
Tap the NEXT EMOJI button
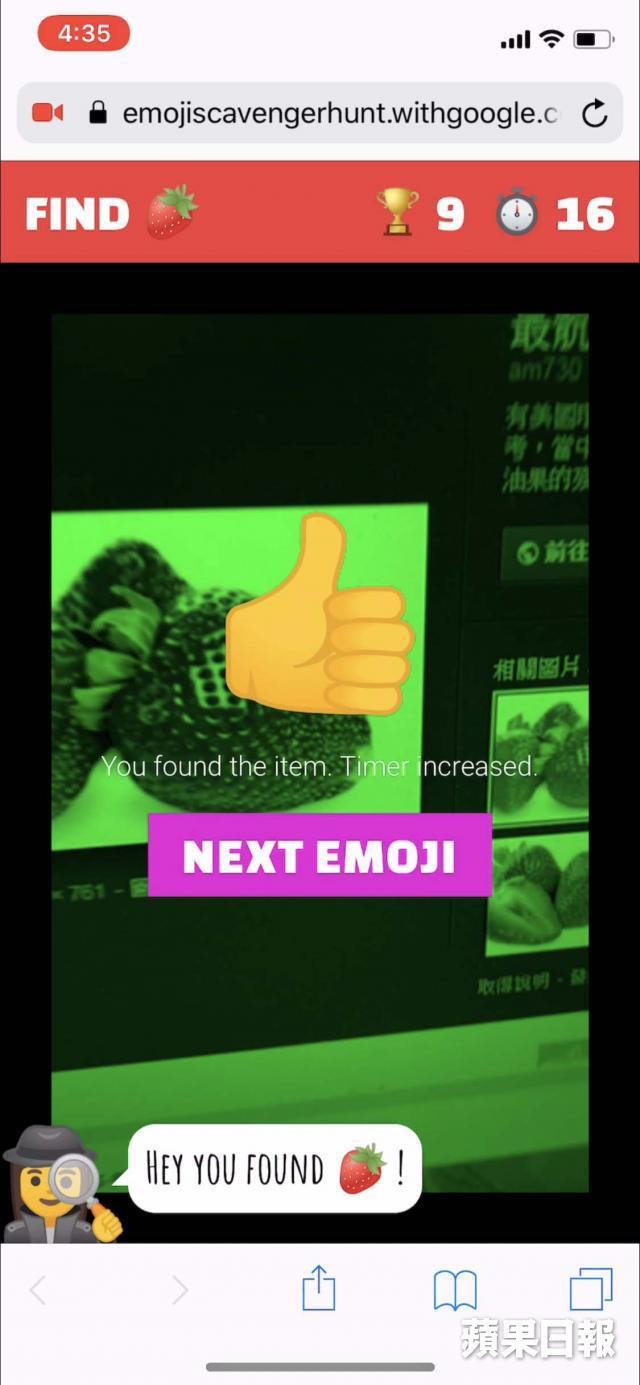click(319, 856)
